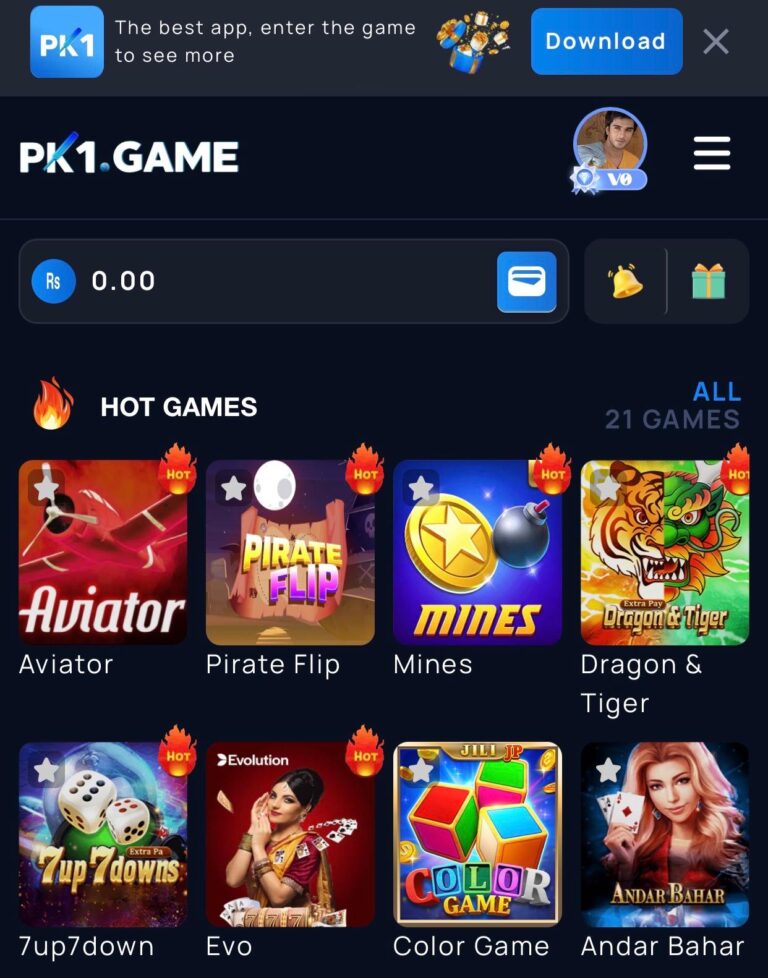Open the Dragon & Tiger game
This screenshot has height=978, width=768.
point(663,551)
